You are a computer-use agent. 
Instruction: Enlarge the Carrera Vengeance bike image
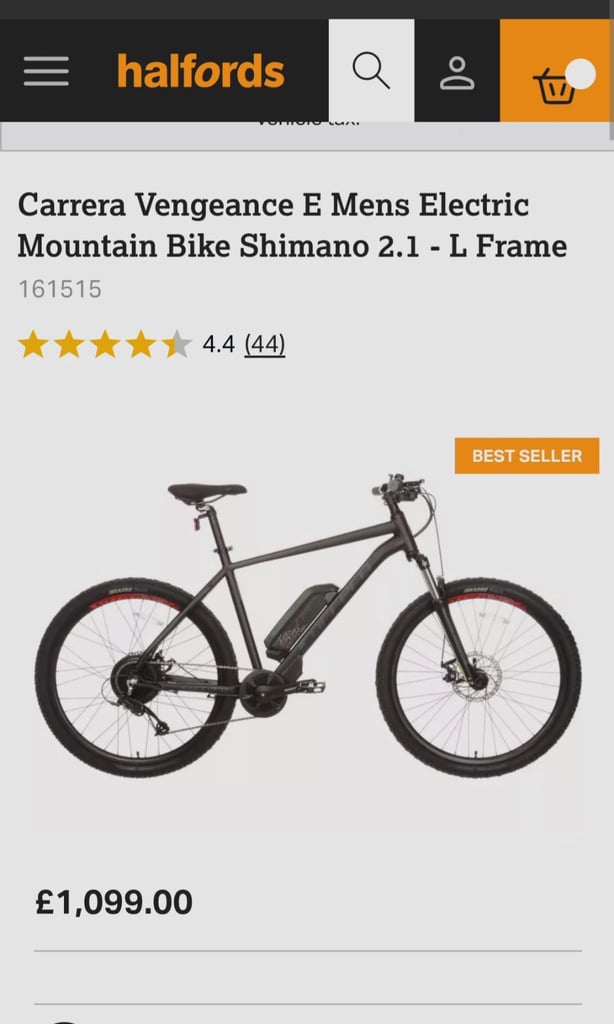308,624
